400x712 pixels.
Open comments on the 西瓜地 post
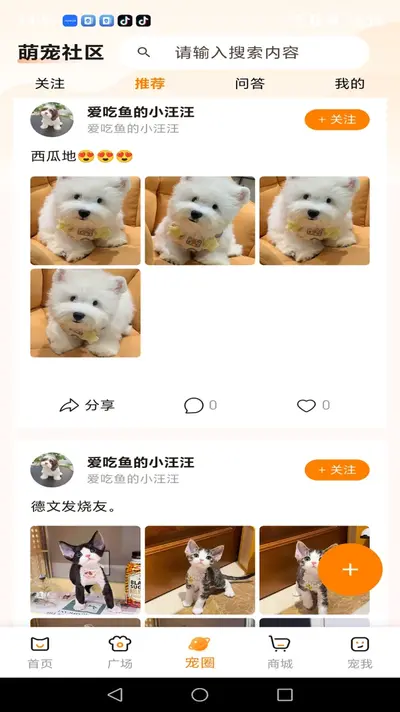(200, 405)
